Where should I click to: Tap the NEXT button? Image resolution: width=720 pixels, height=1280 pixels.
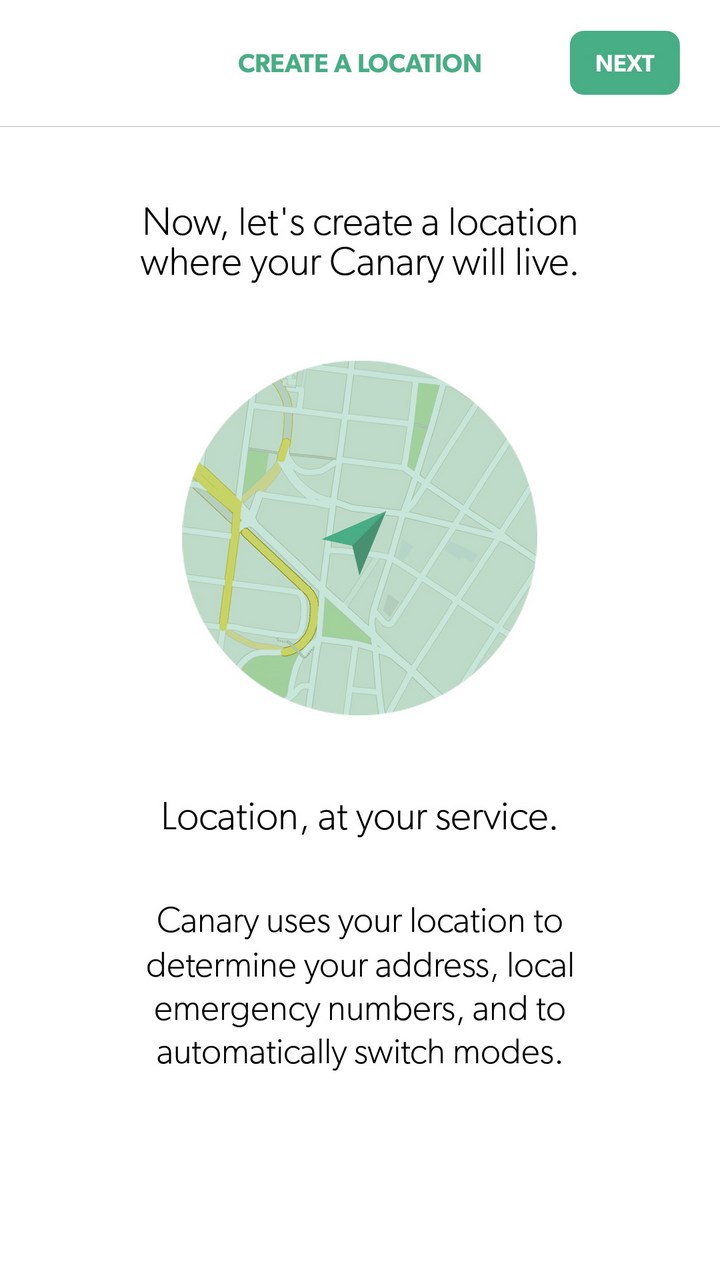pyautogui.click(x=624, y=63)
